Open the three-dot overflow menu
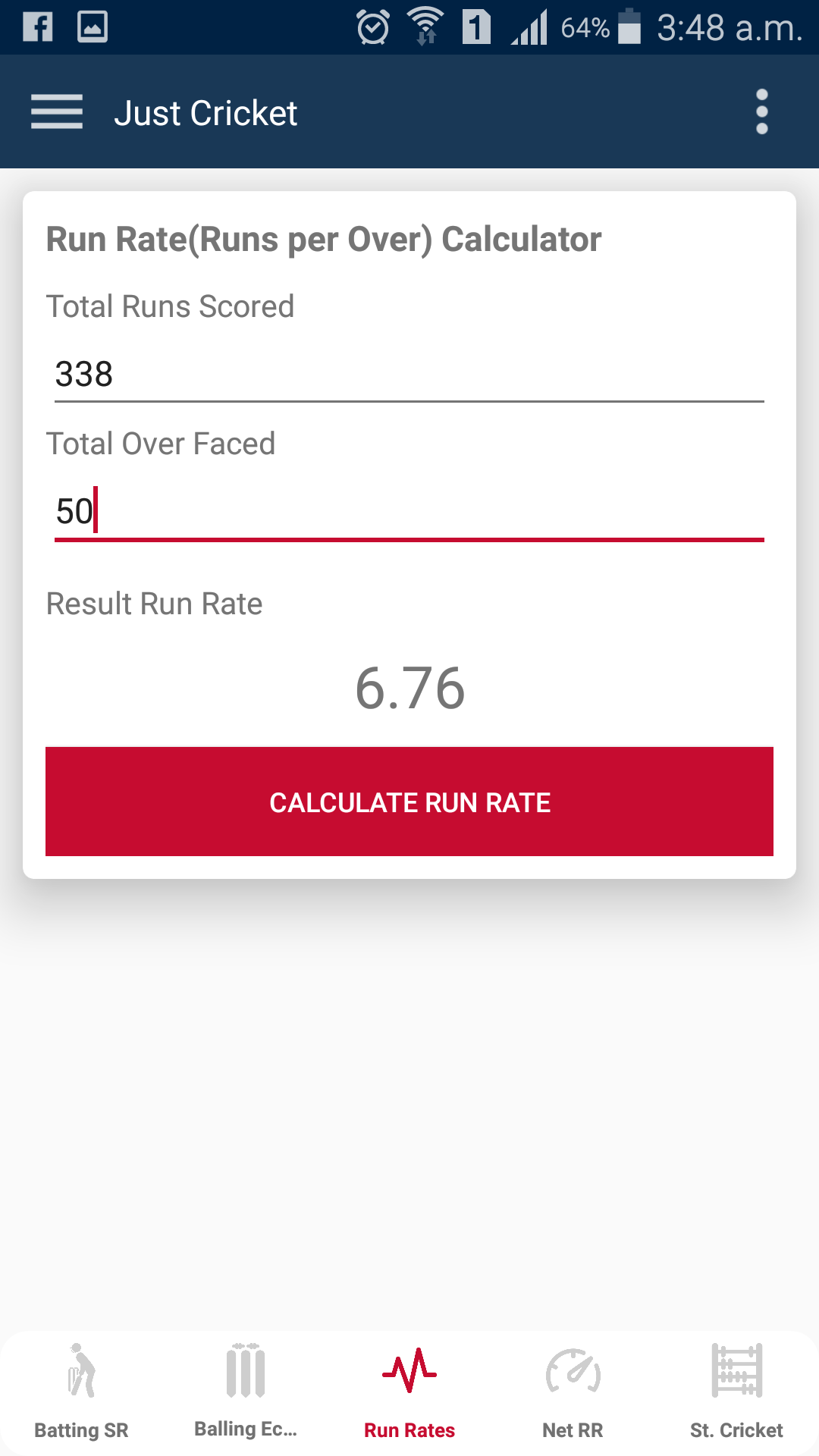The image size is (819, 1456). (761, 111)
